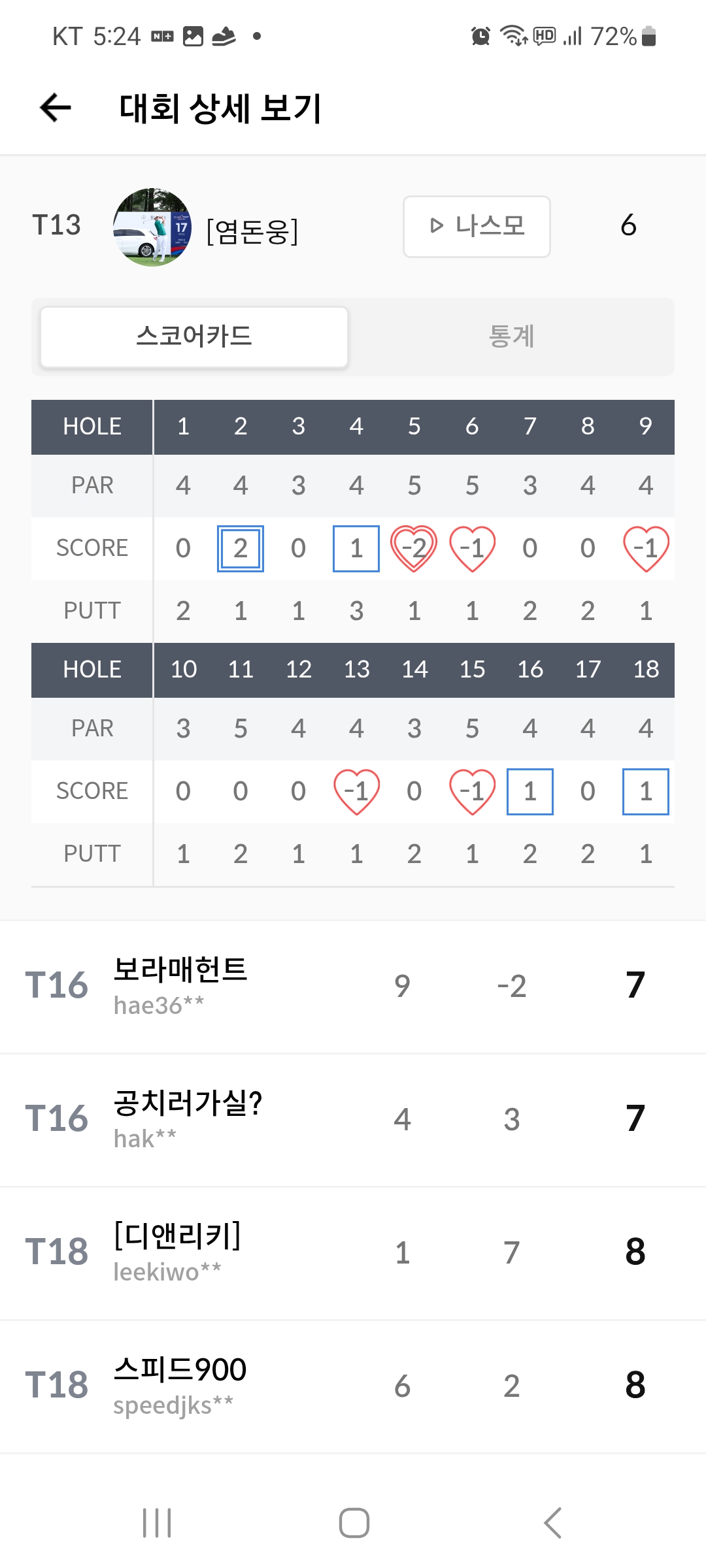This screenshot has height=1568, width=706.
Task: Play the 나스모 swing video
Action: [477, 226]
